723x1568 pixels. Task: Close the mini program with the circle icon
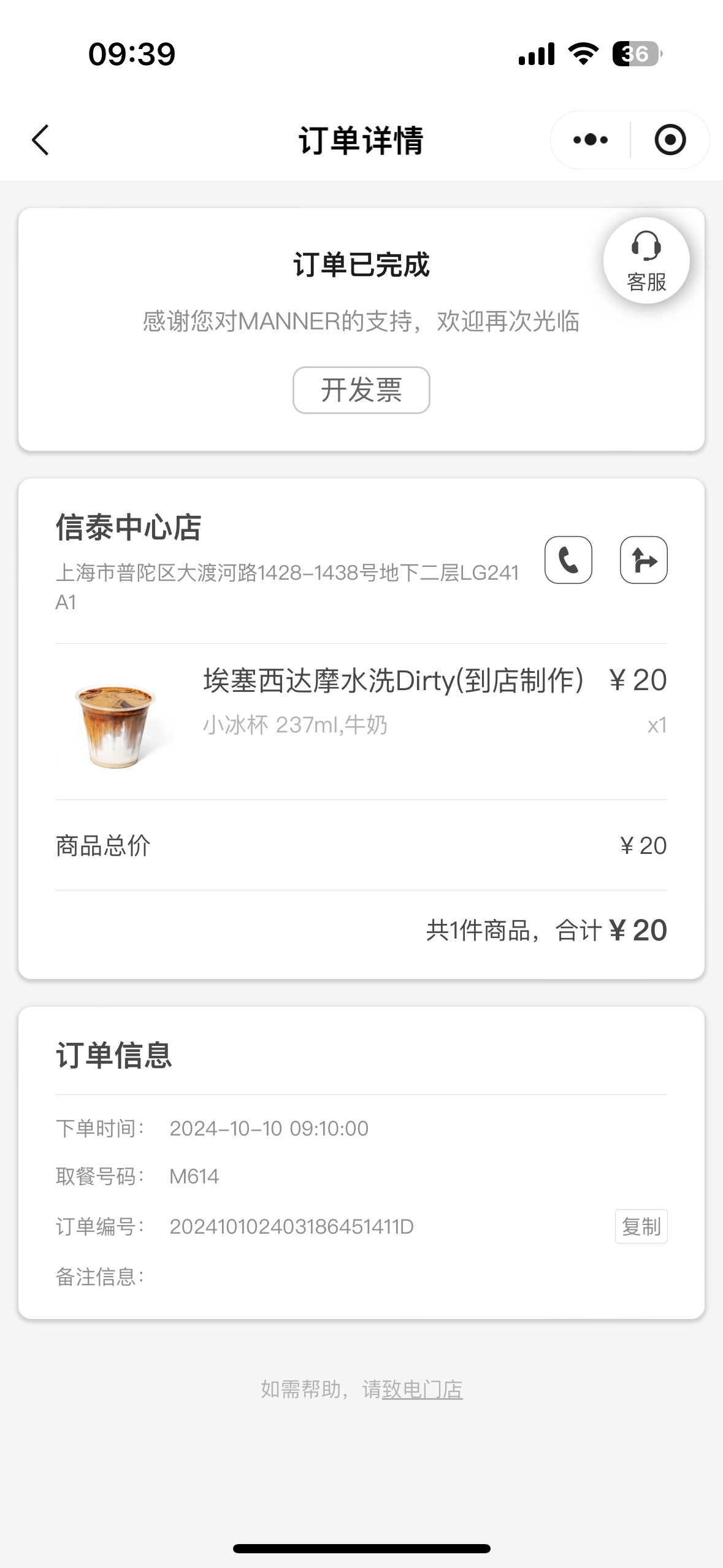(670, 140)
